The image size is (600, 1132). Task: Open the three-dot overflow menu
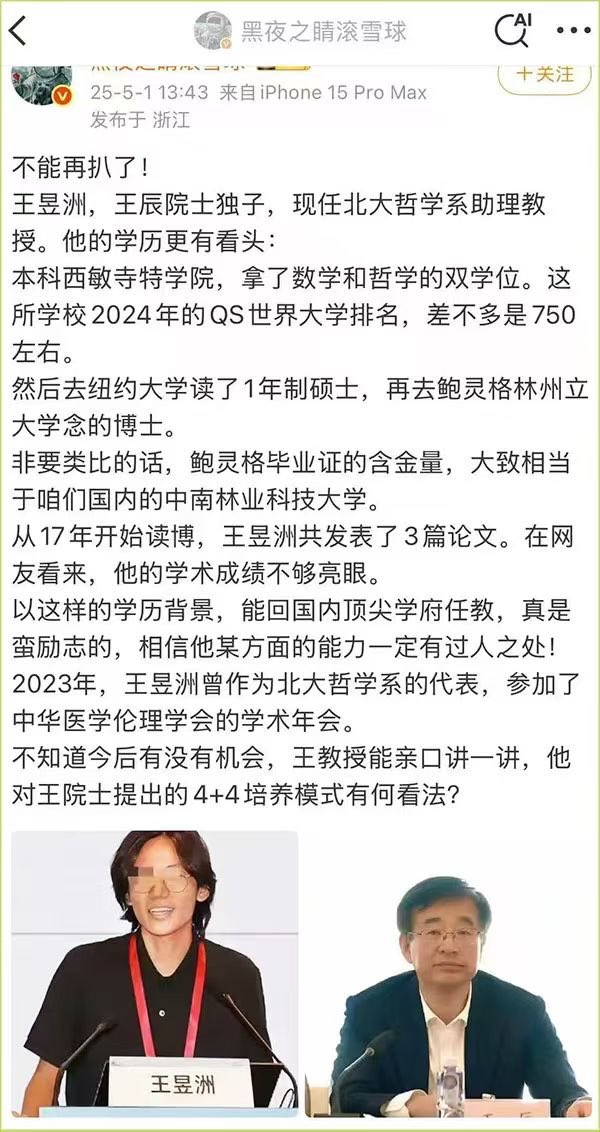[x=573, y=31]
